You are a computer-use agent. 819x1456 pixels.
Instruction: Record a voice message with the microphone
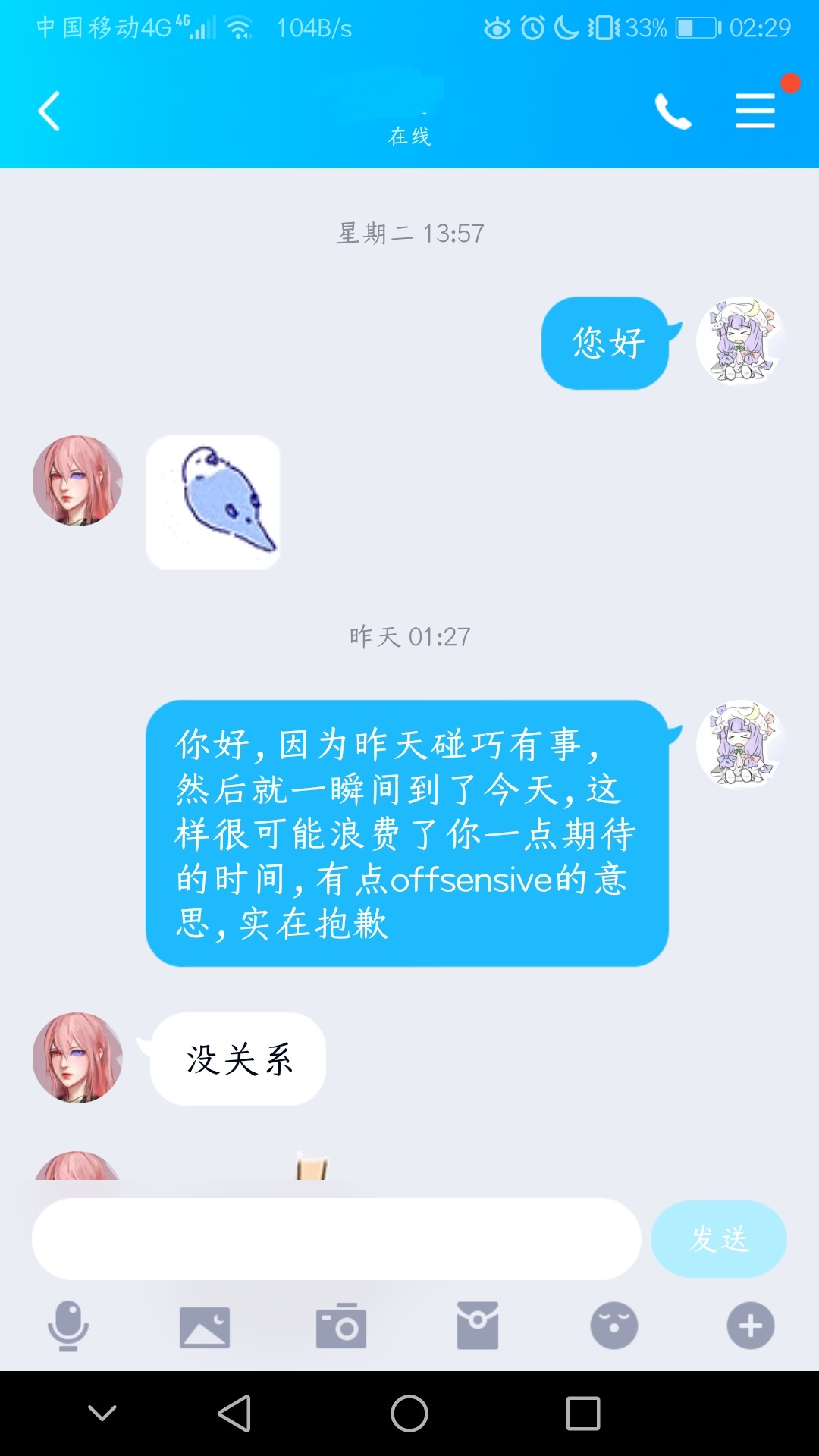click(x=68, y=1326)
